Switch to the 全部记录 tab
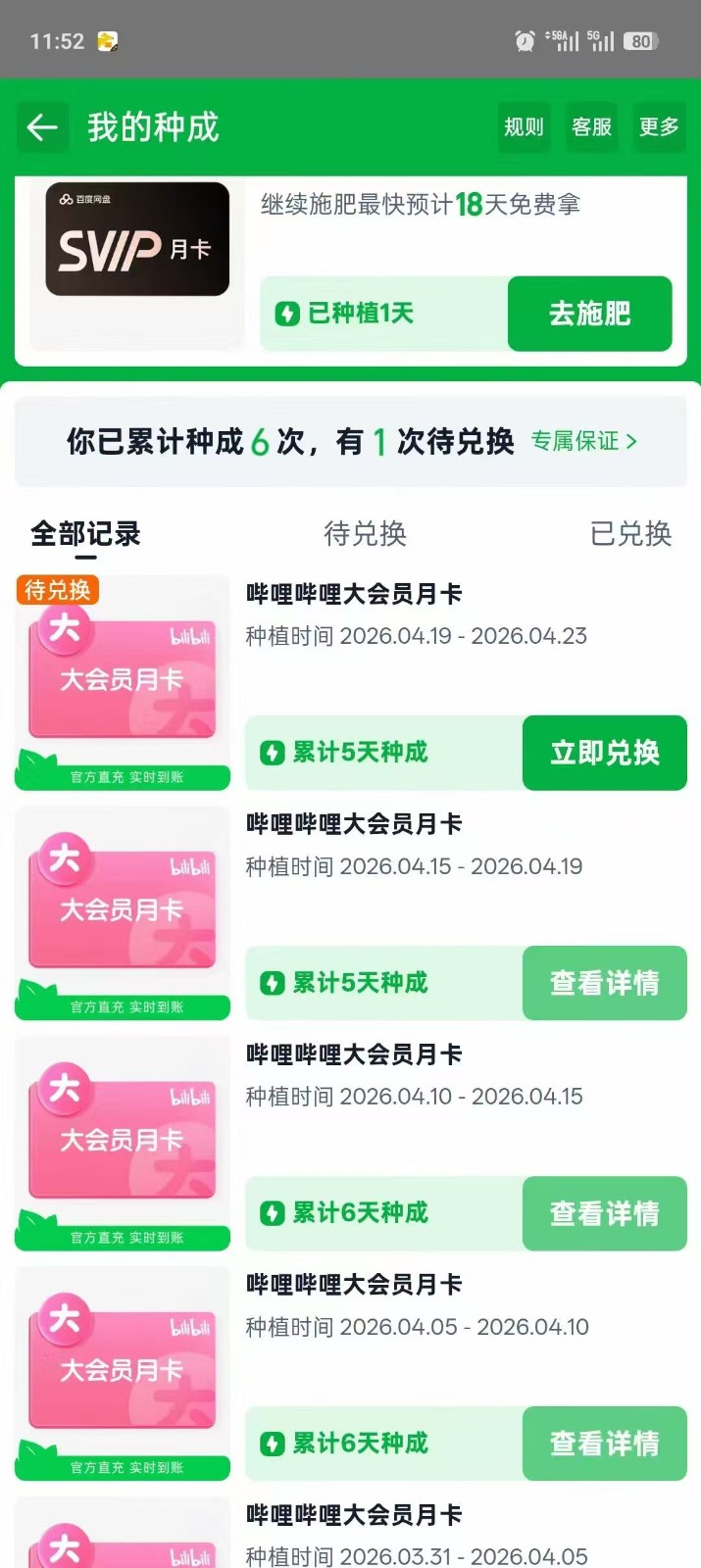 coord(86,534)
